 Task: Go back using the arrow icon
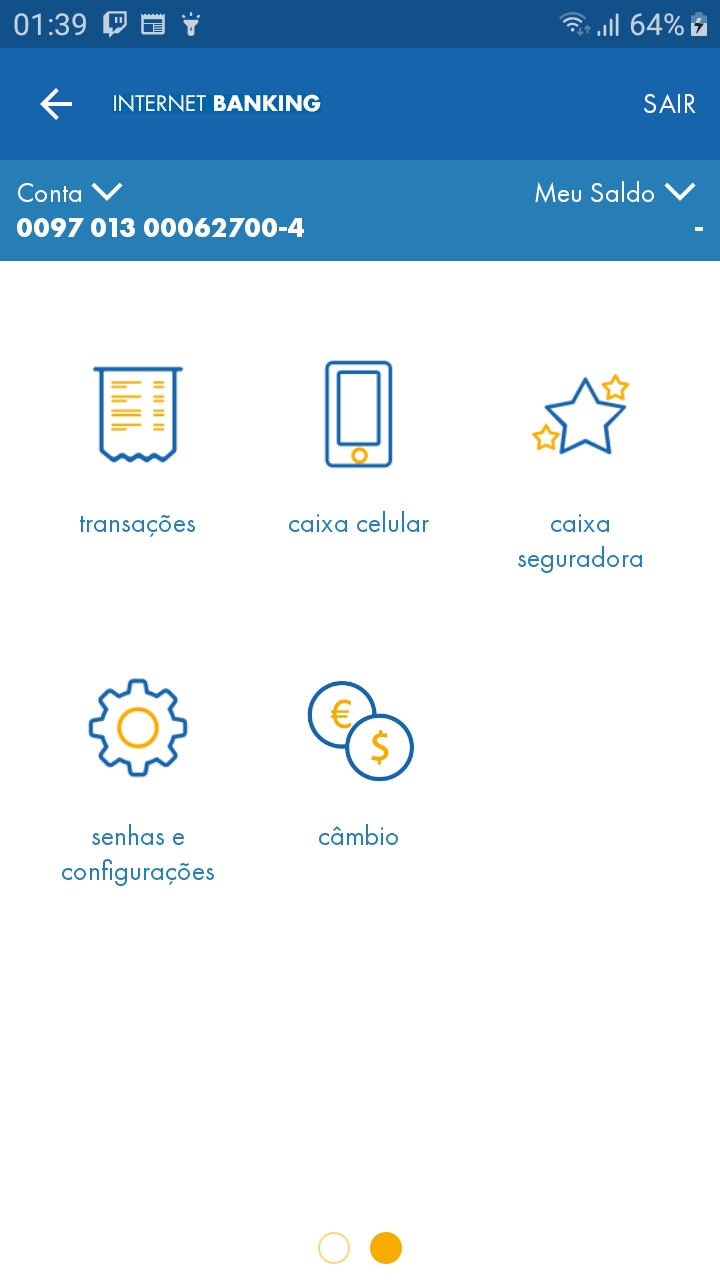[x=56, y=104]
